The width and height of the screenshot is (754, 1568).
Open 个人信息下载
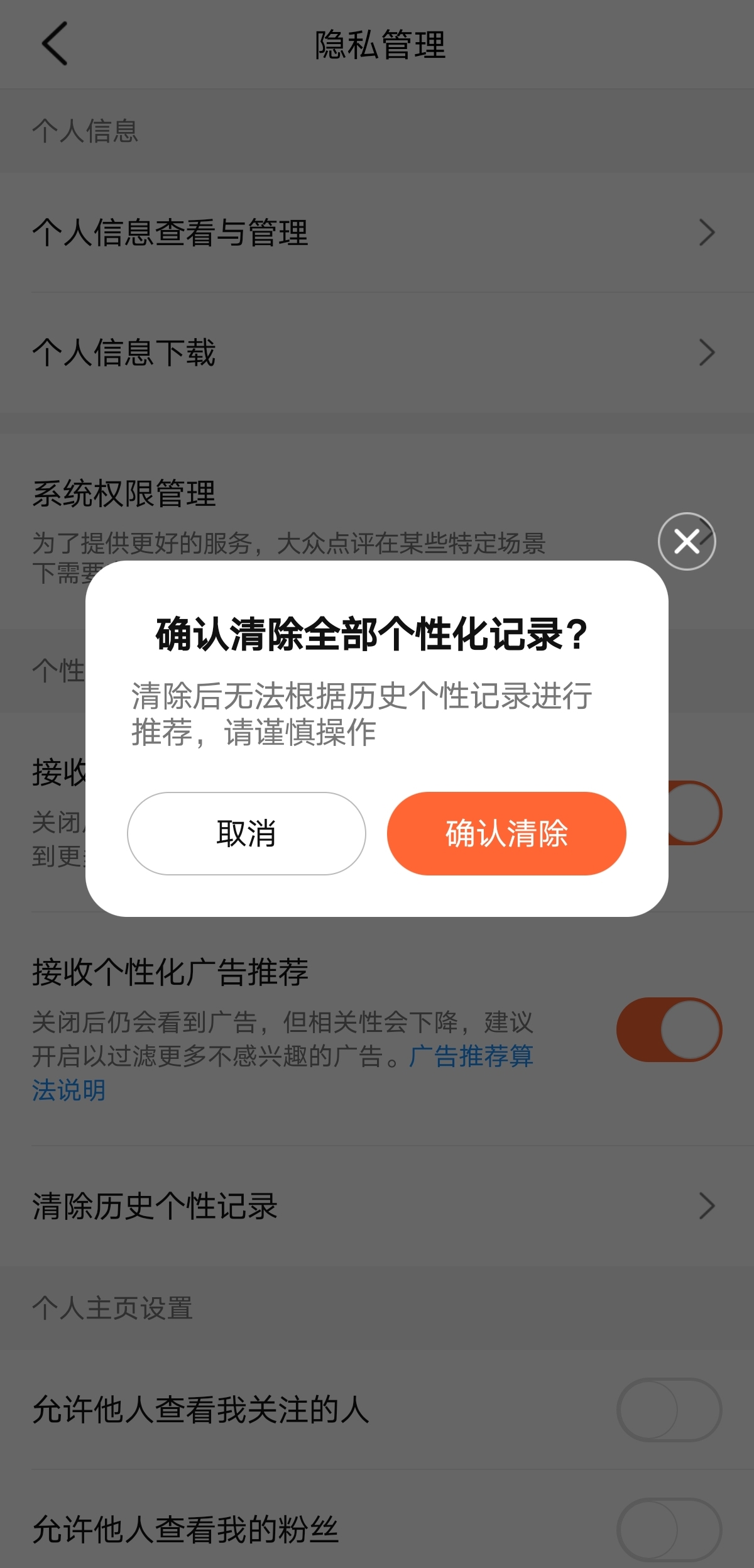click(377, 353)
